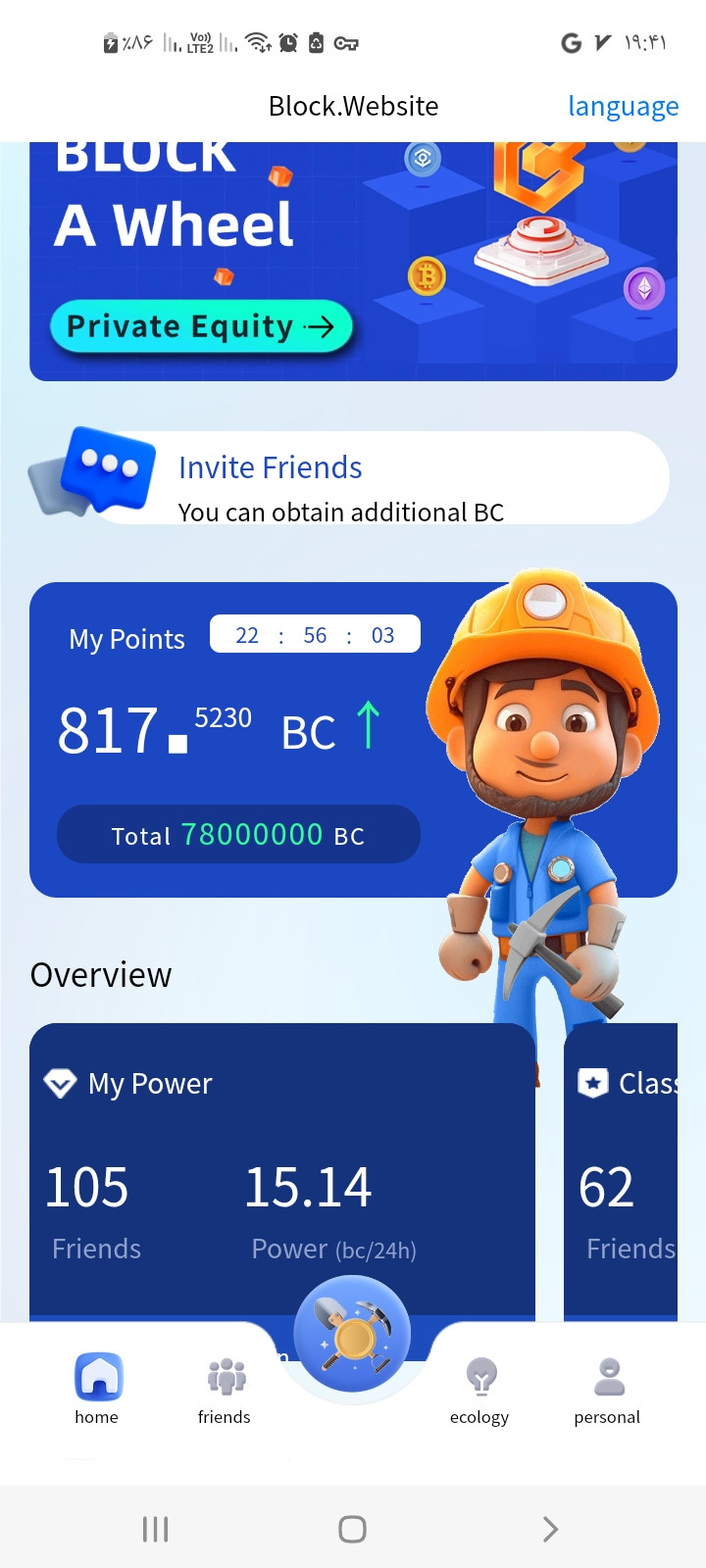This screenshot has height=1568, width=706.
Task: Open the language selector
Action: coord(623,106)
